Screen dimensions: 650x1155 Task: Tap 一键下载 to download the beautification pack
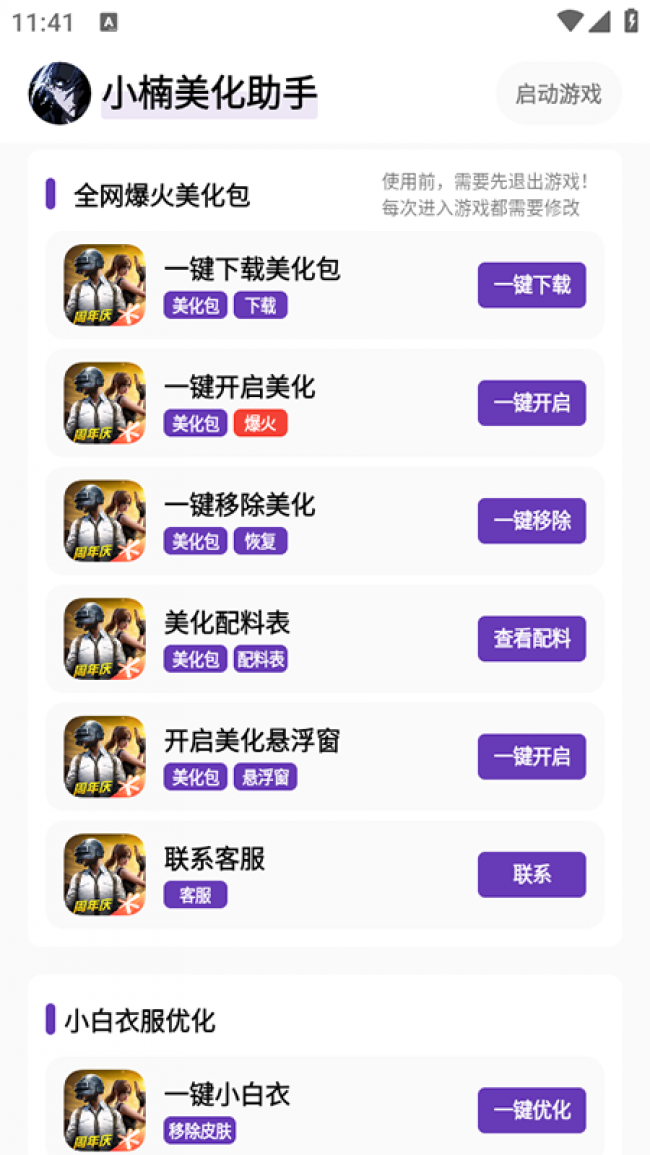click(531, 285)
